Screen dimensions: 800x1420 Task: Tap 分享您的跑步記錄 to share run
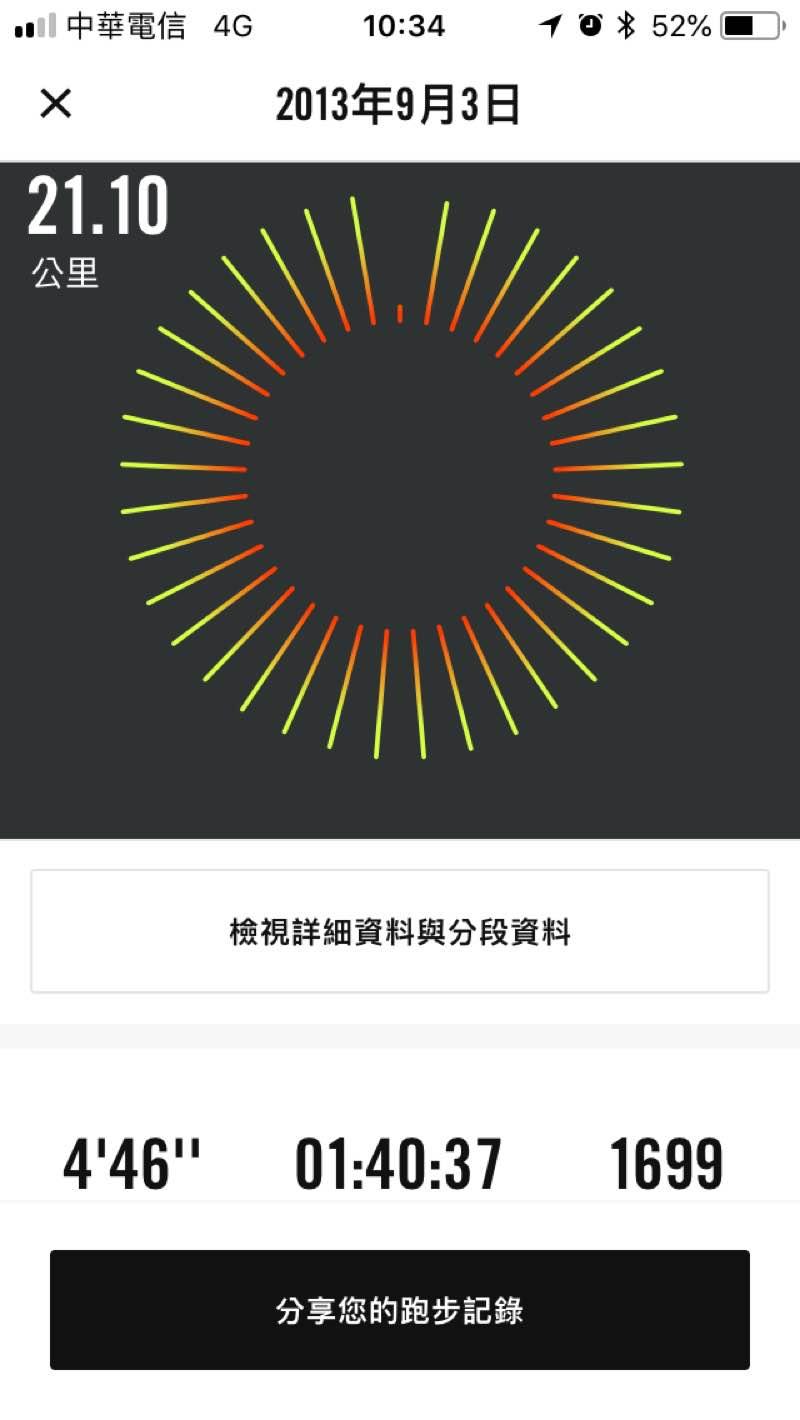(400, 1310)
